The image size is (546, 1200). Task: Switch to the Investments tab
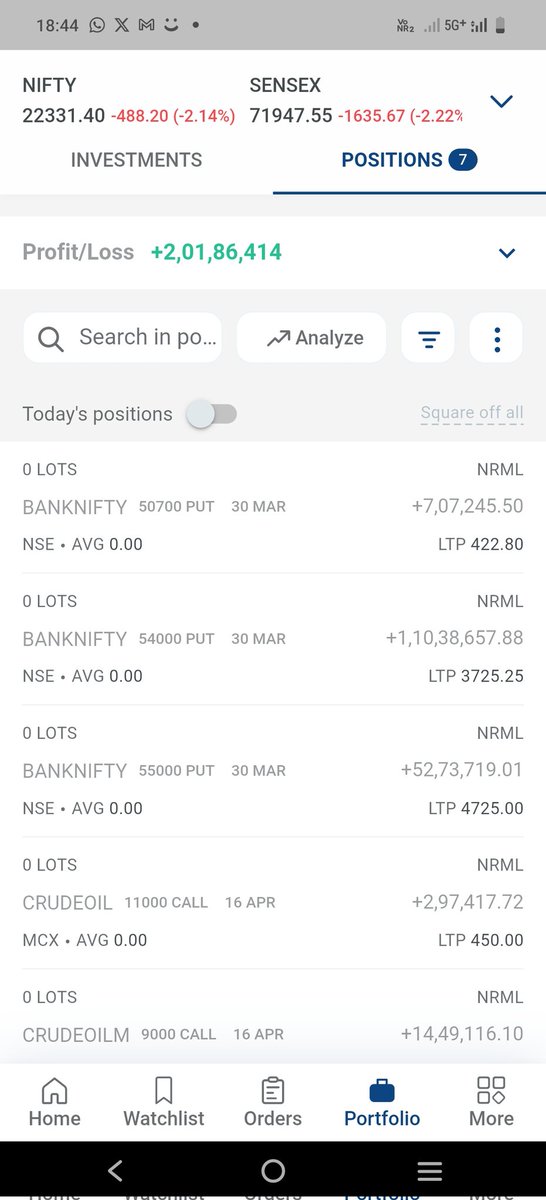[x=136, y=160]
